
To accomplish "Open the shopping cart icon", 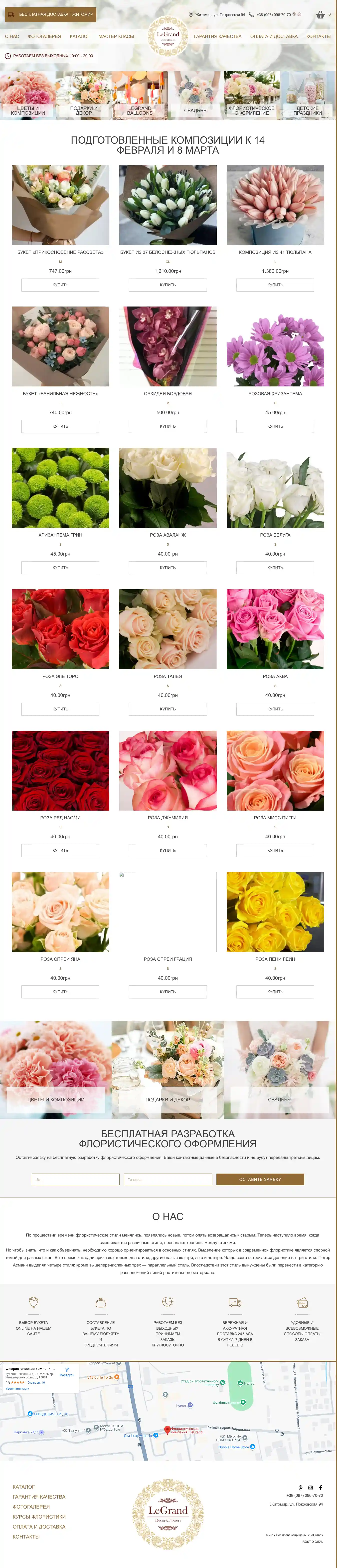I will pos(320,14).
